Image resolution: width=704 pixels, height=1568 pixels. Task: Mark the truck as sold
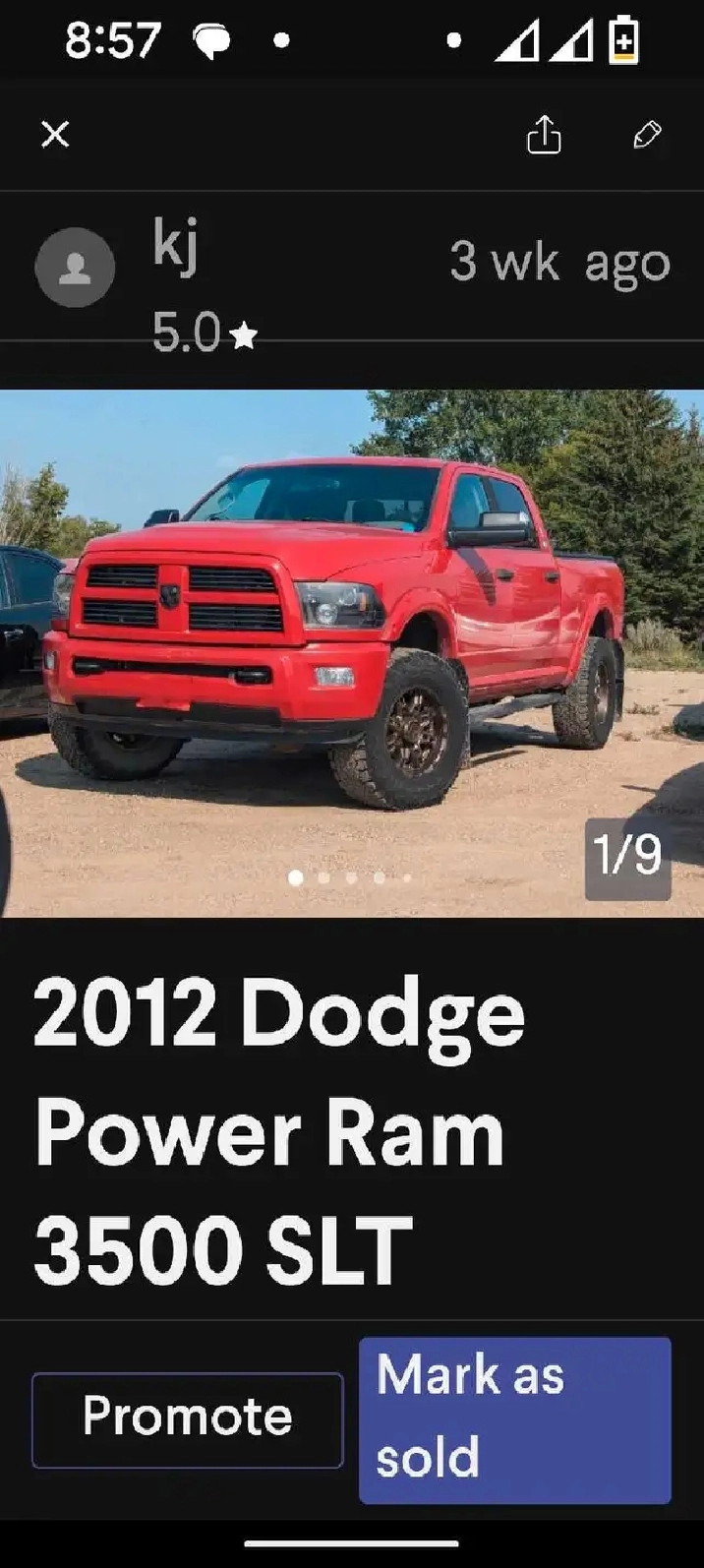(x=515, y=1419)
